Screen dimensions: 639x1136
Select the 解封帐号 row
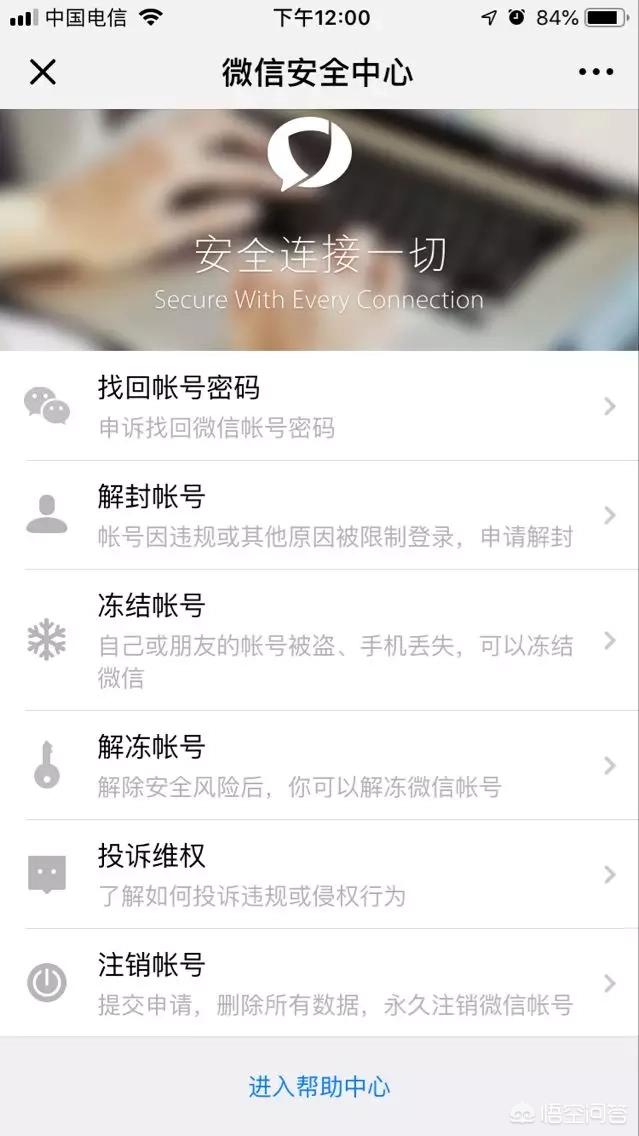tap(319, 515)
